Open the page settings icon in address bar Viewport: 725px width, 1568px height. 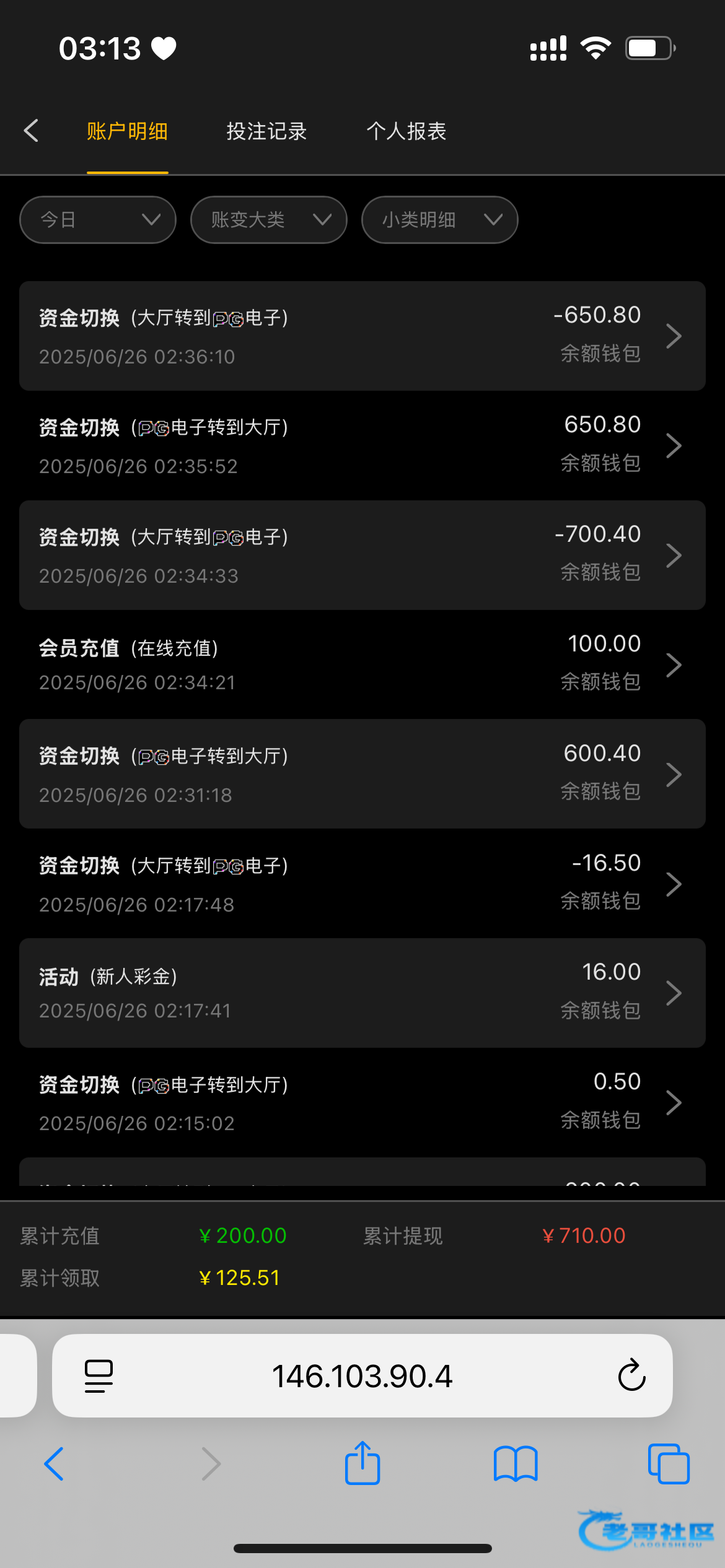pyautogui.click(x=99, y=1376)
